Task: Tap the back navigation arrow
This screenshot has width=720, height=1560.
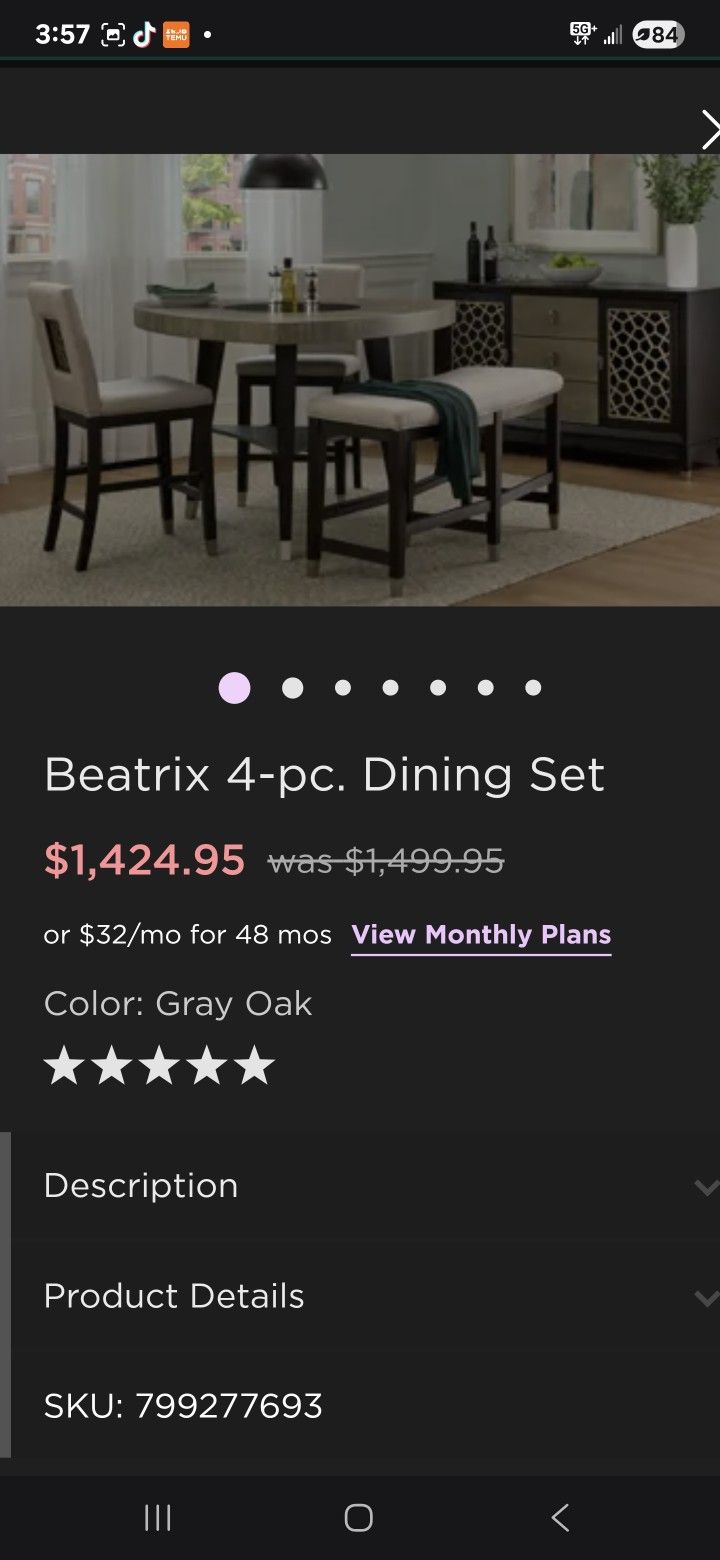Action: click(x=558, y=1516)
